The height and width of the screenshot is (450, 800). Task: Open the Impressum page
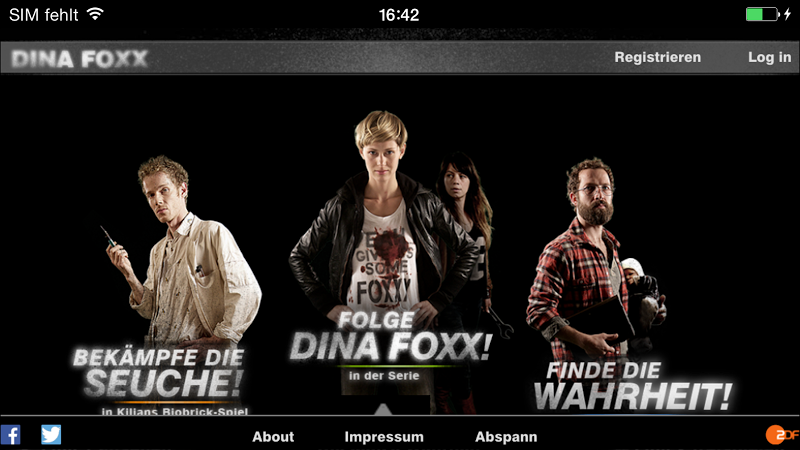coord(384,437)
